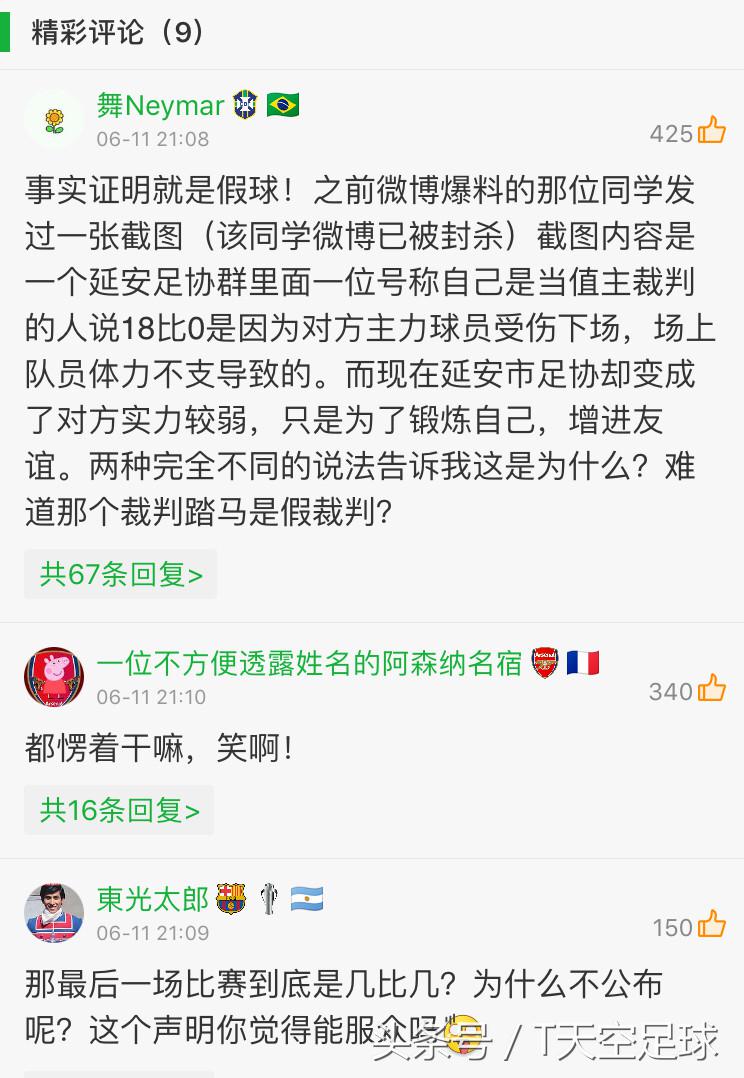The image size is (744, 1078).
Task: Open 舞Neymar's profile avatar
Action: (x=54, y=121)
